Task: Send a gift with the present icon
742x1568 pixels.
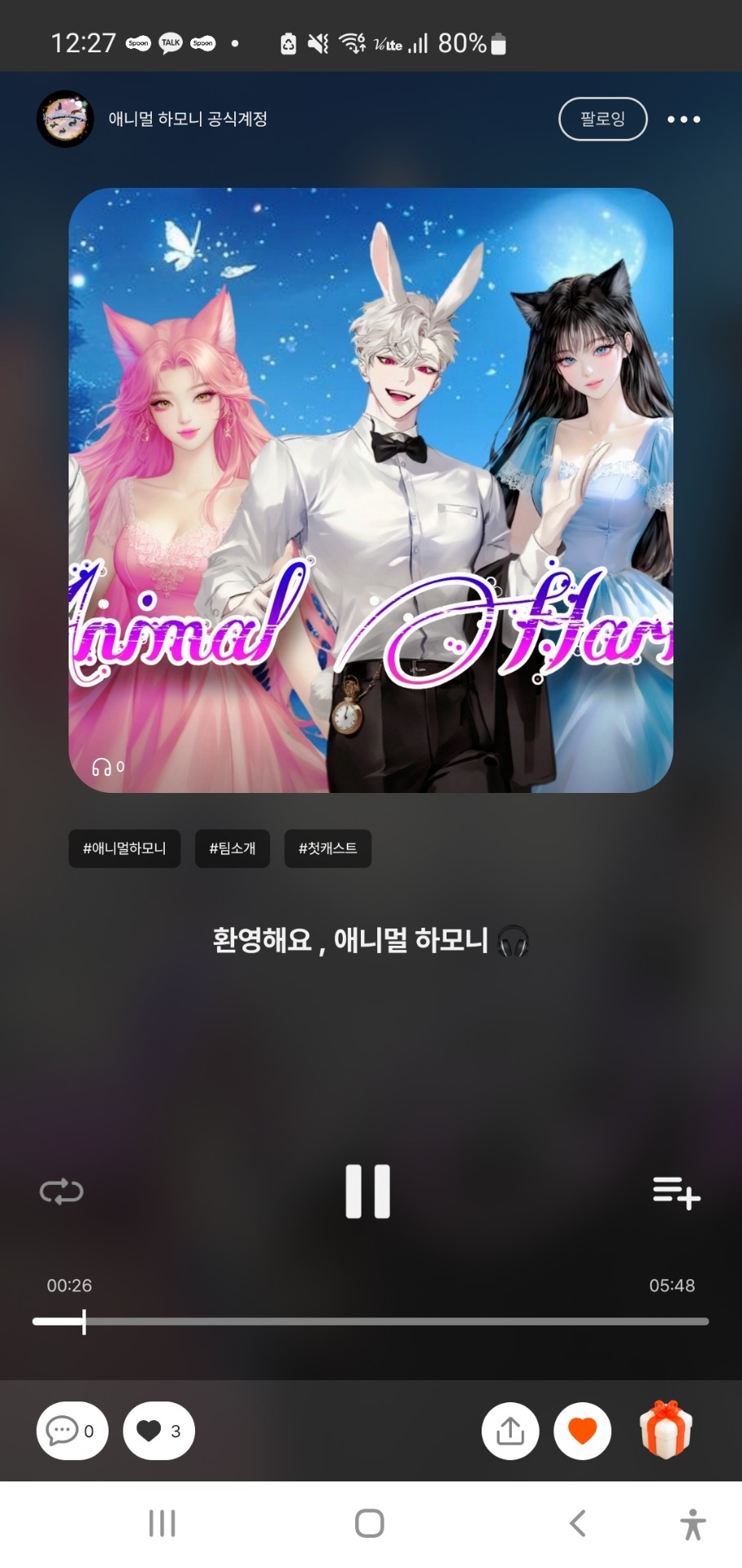Action: [666, 1430]
